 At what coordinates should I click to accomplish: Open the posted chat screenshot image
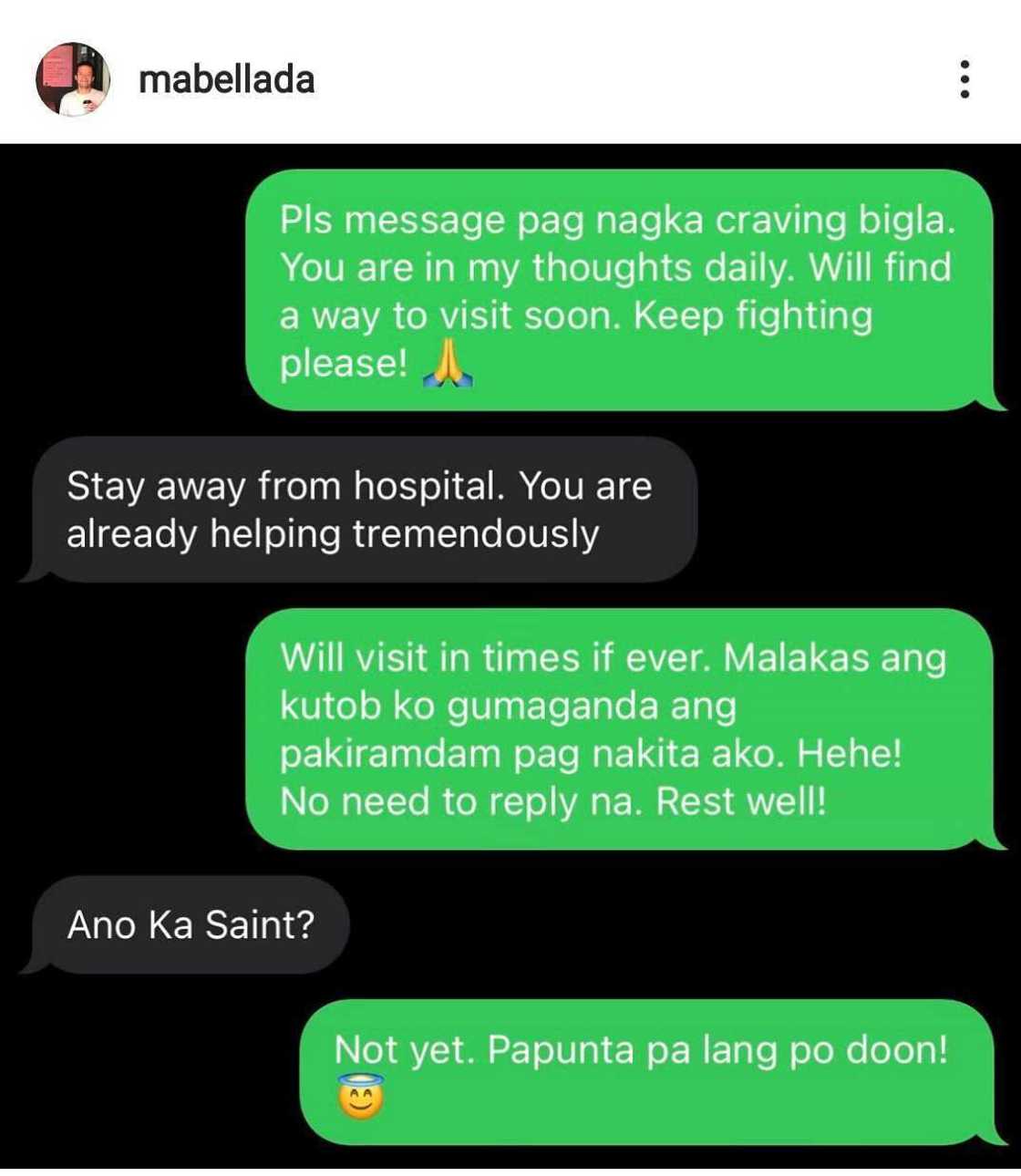pyautogui.click(x=510, y=656)
